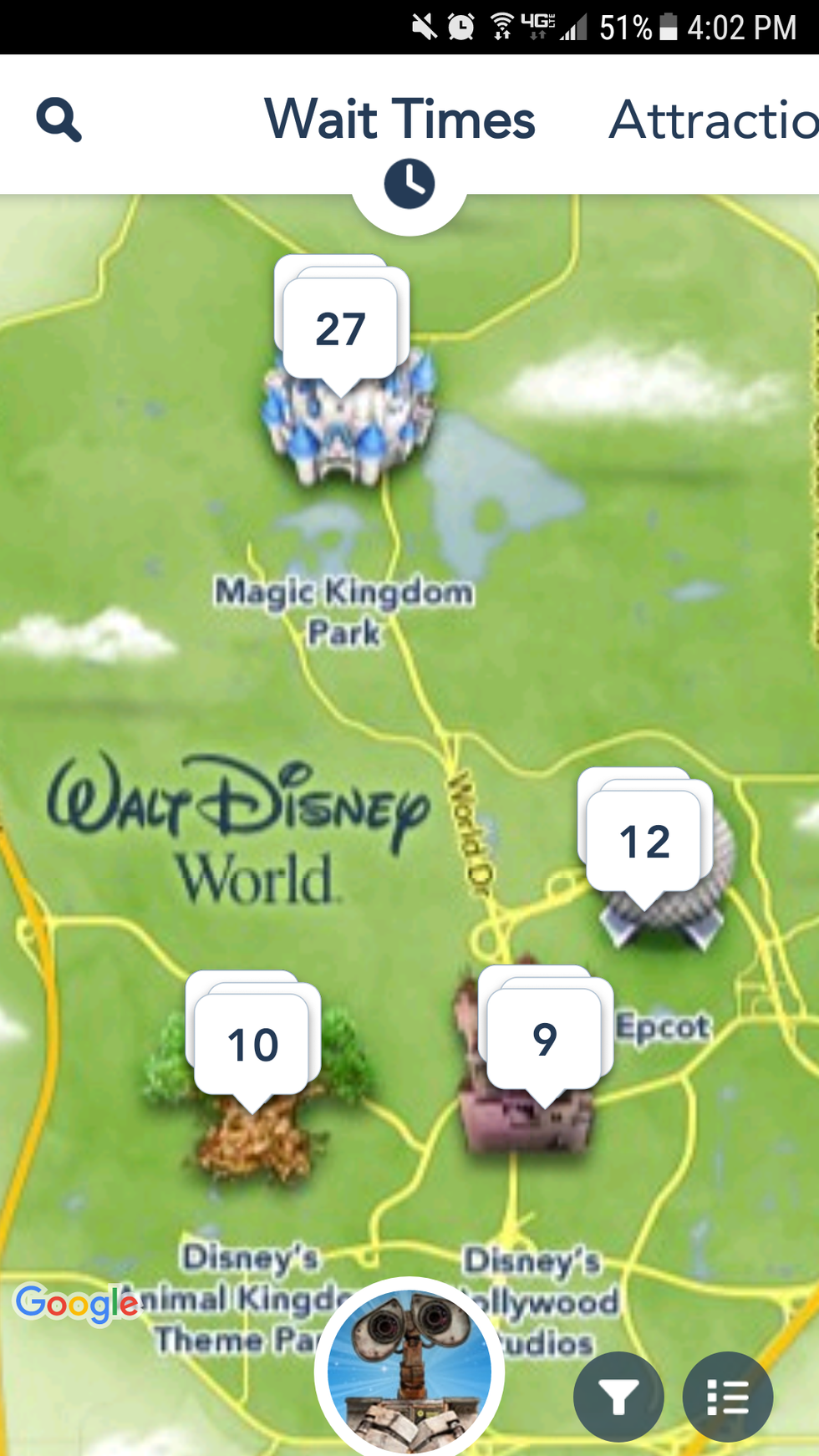The height and width of the screenshot is (1456, 819).
Task: Open Animal Kingdom's 10 wait times marker
Action: pos(252,1045)
